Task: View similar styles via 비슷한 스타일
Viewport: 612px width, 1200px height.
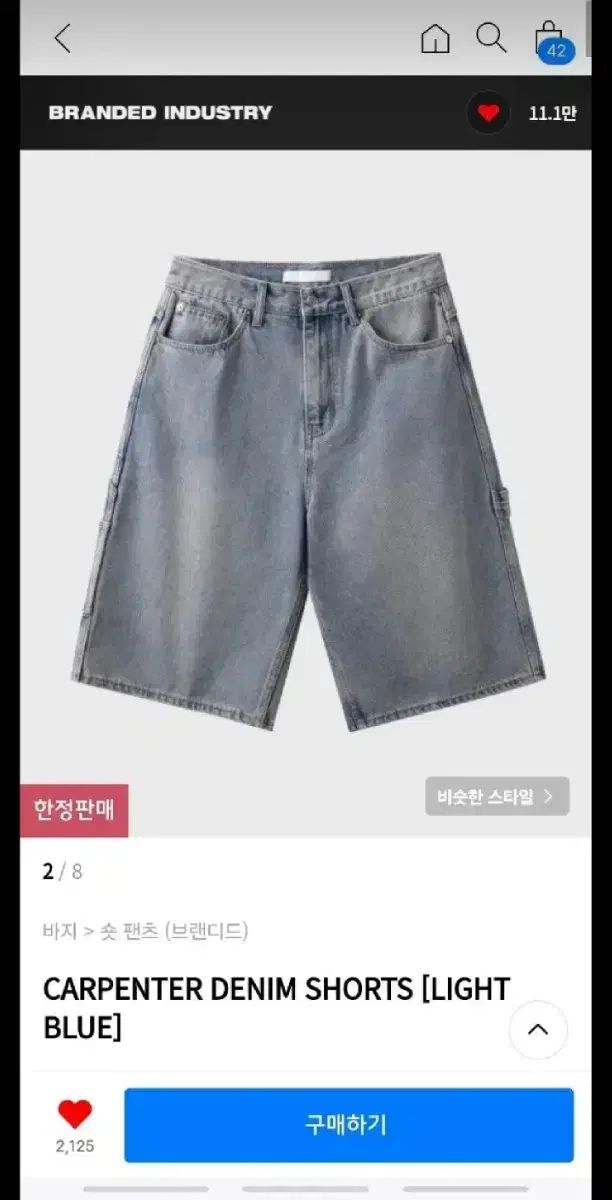Action: 497,797
